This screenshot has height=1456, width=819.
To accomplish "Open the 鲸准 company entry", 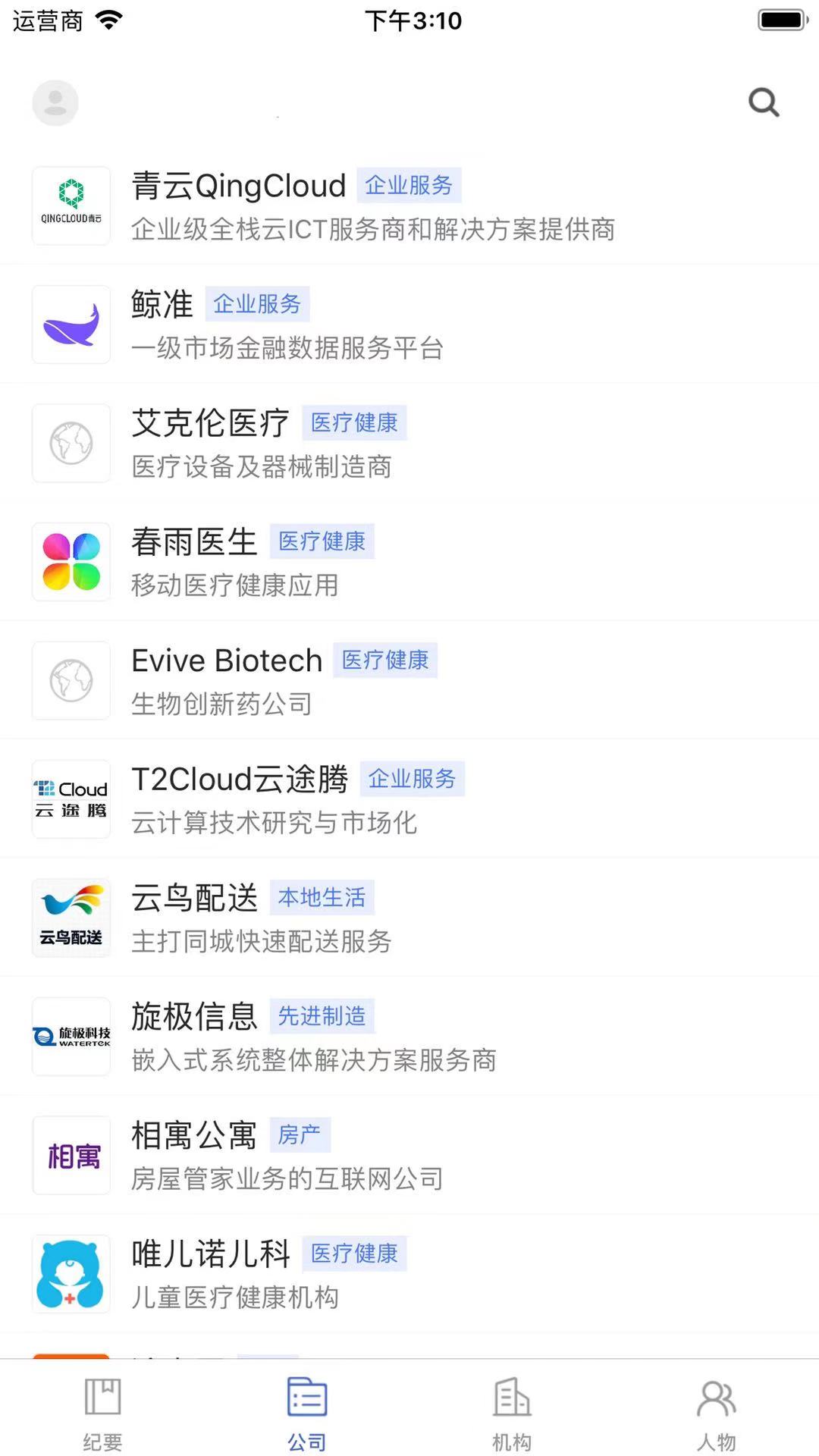I will [x=409, y=325].
